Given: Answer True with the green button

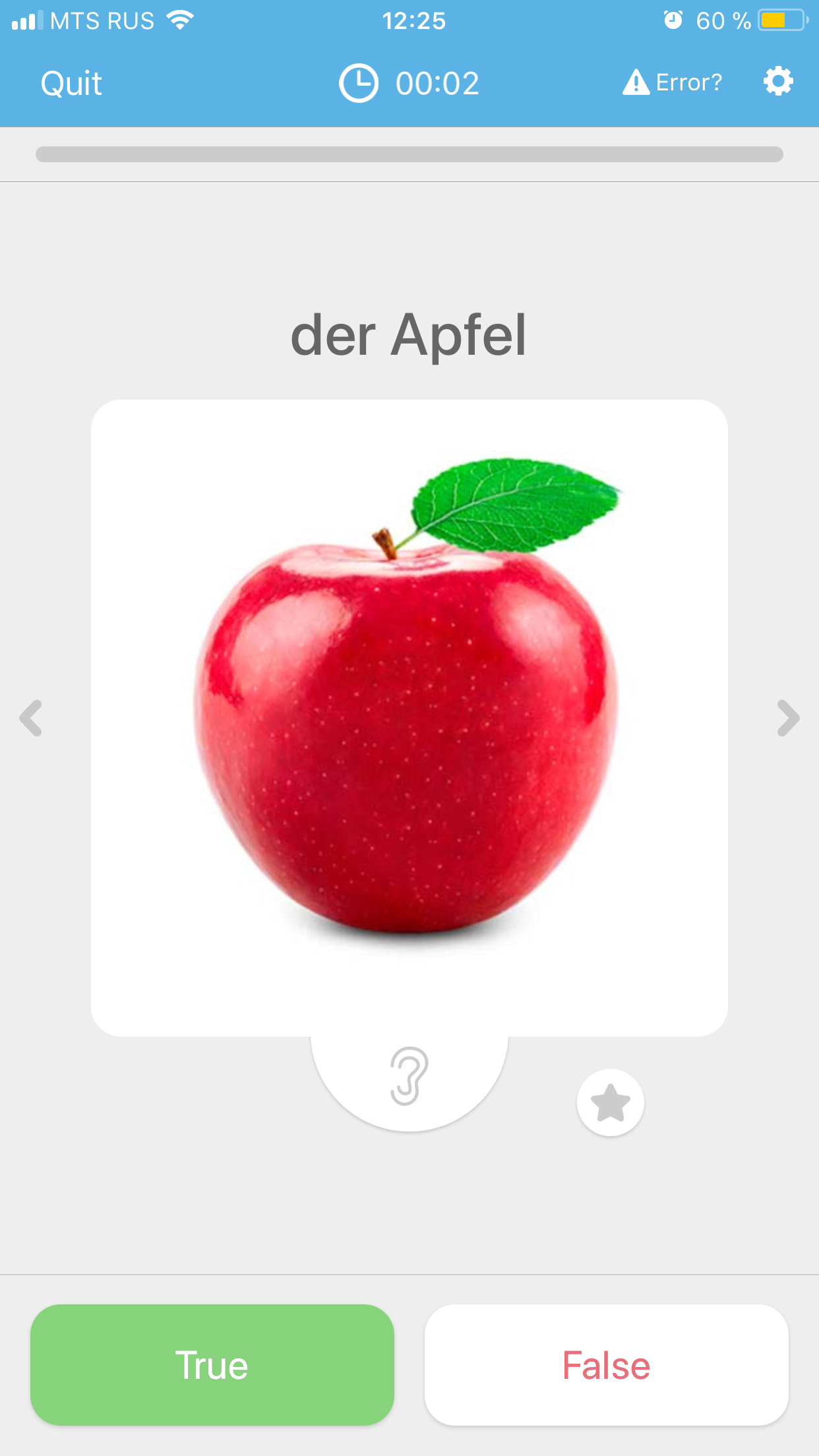Looking at the screenshot, I should [x=211, y=1366].
